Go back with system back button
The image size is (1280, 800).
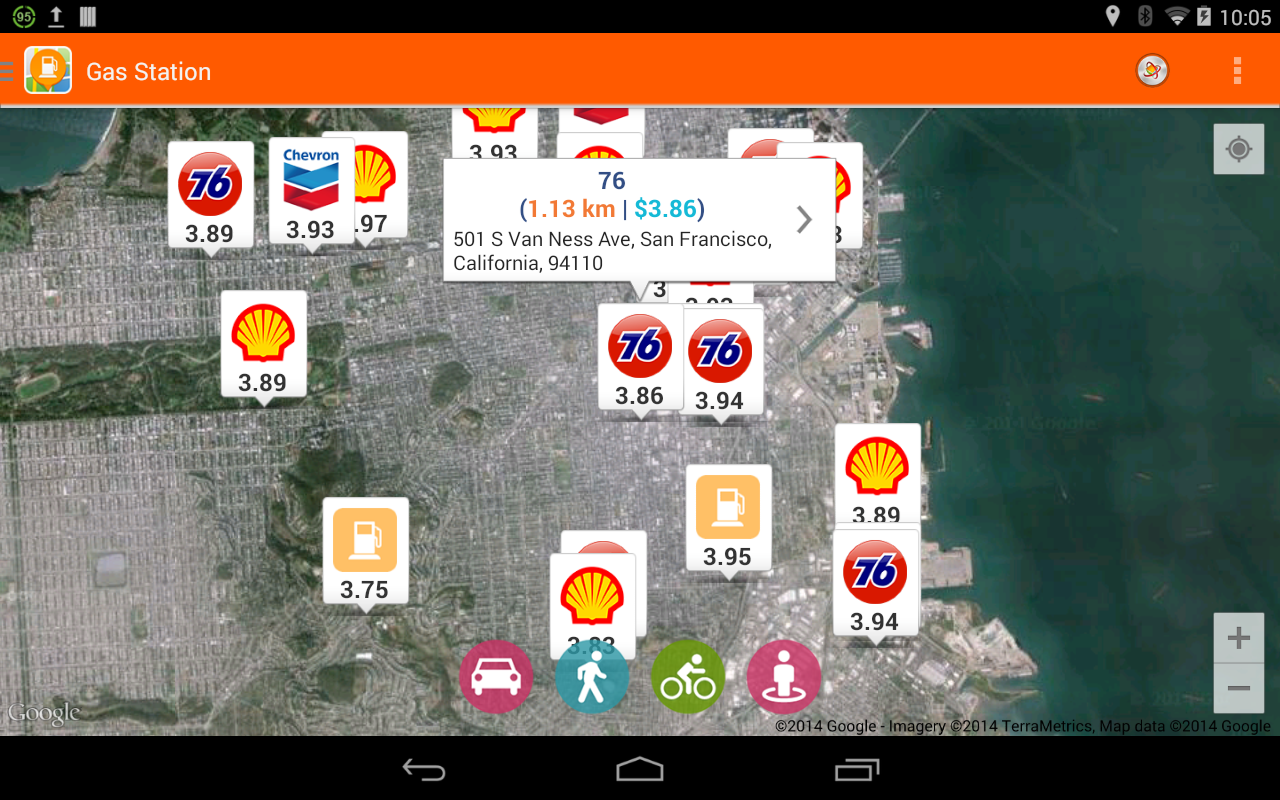tap(424, 769)
